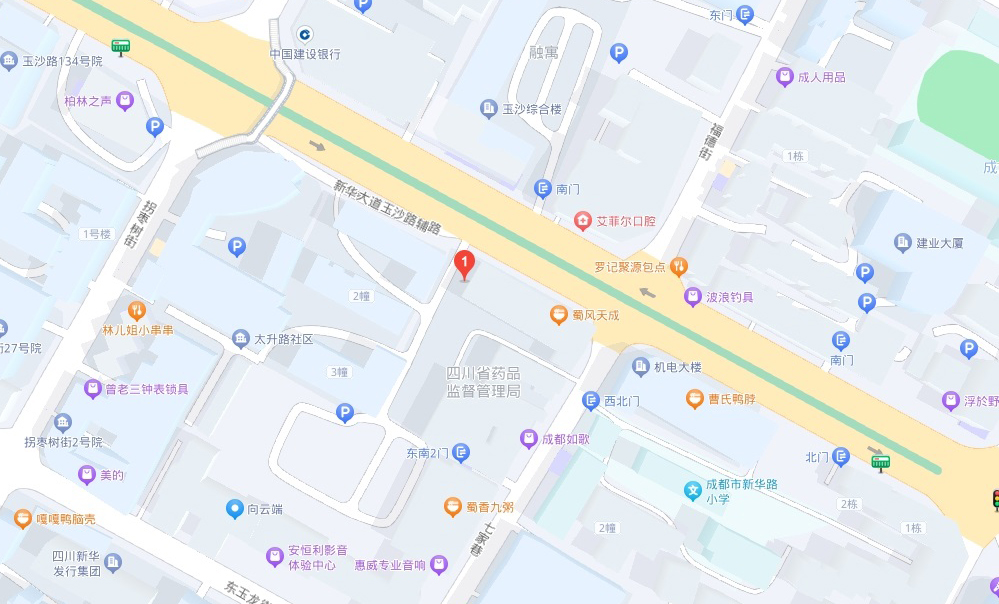Screen dimensions: 999x604
Task: Tap the 蜀香九粥 restaurant marker
Action: click(x=452, y=507)
